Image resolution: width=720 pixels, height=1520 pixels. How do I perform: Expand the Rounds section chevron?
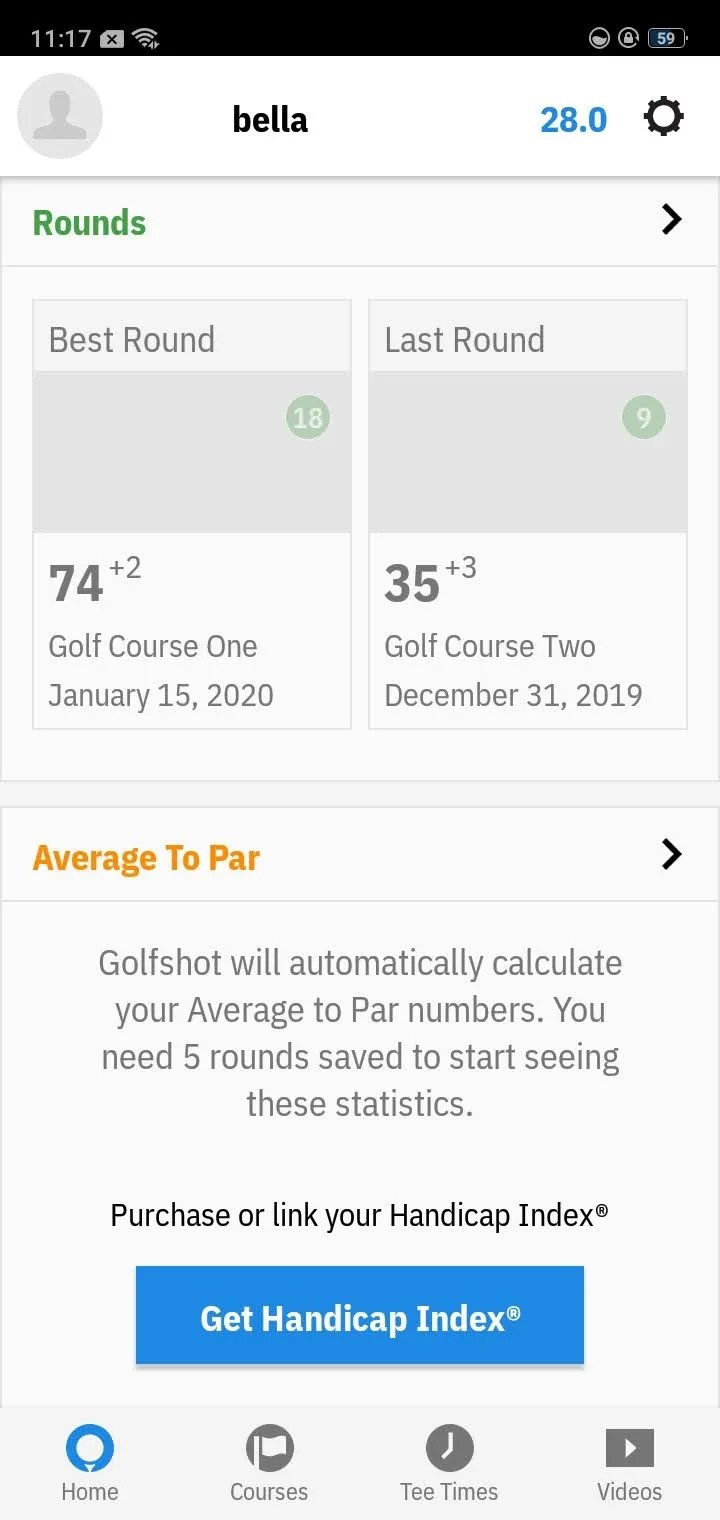[x=671, y=220]
